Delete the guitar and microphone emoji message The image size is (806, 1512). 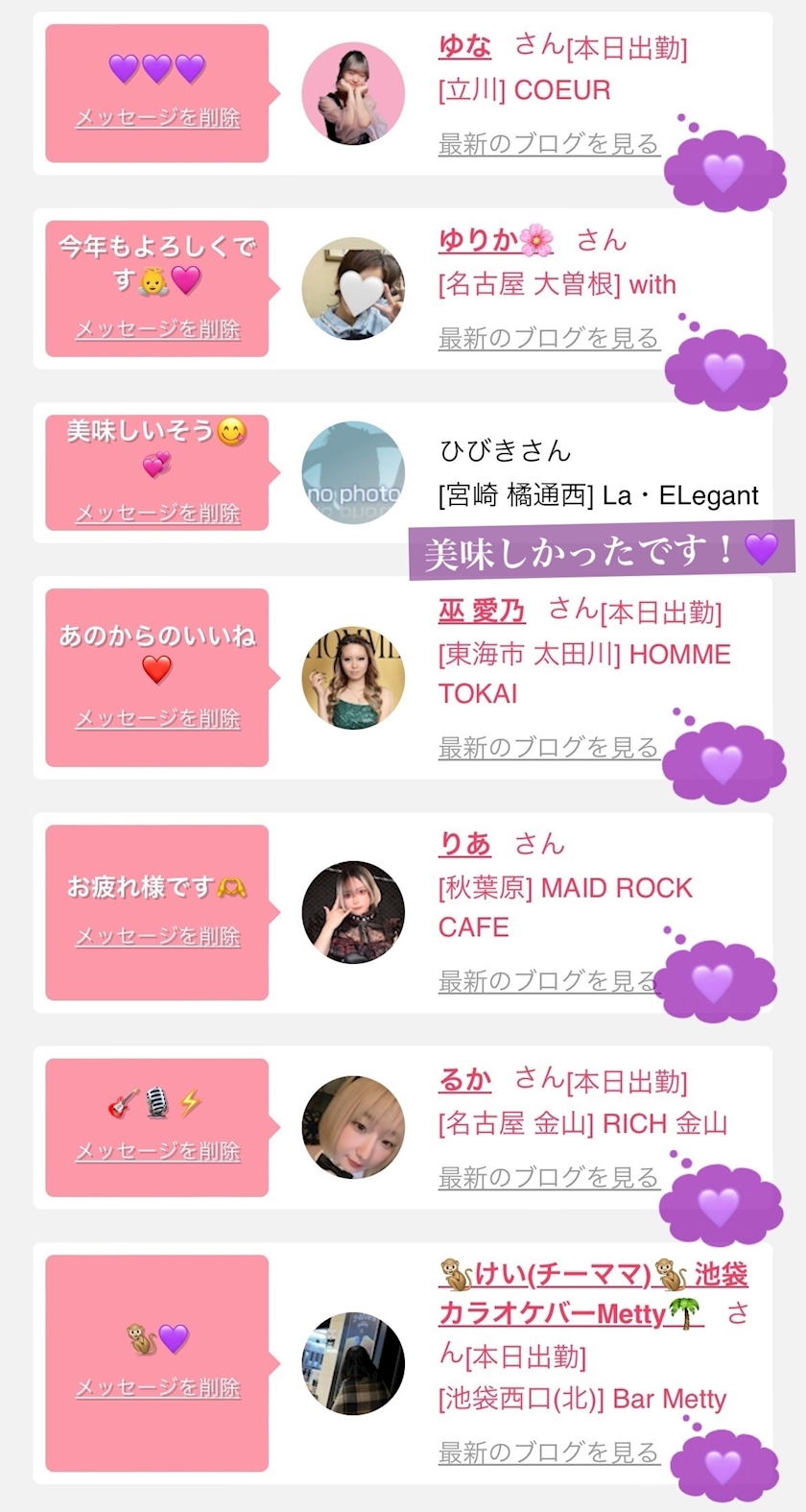(157, 1151)
